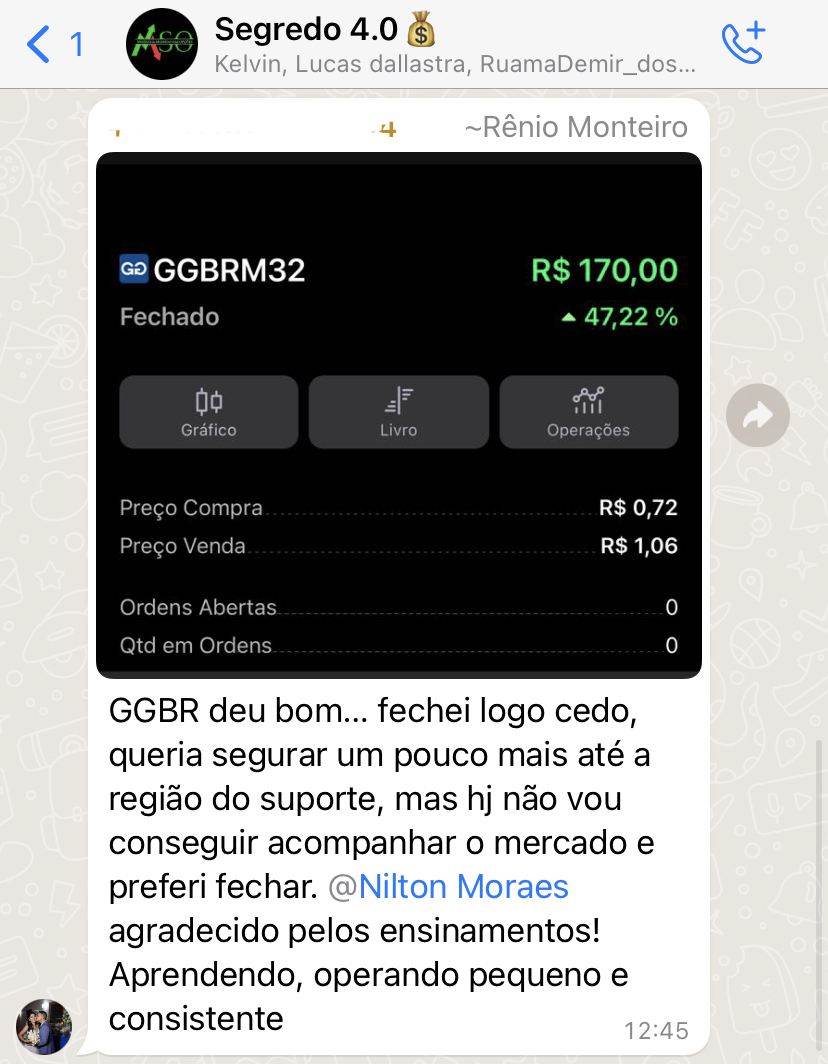This screenshot has height=1064, width=828.
Task: Tap the Segredo 4.0 group avatar
Action: [162, 45]
